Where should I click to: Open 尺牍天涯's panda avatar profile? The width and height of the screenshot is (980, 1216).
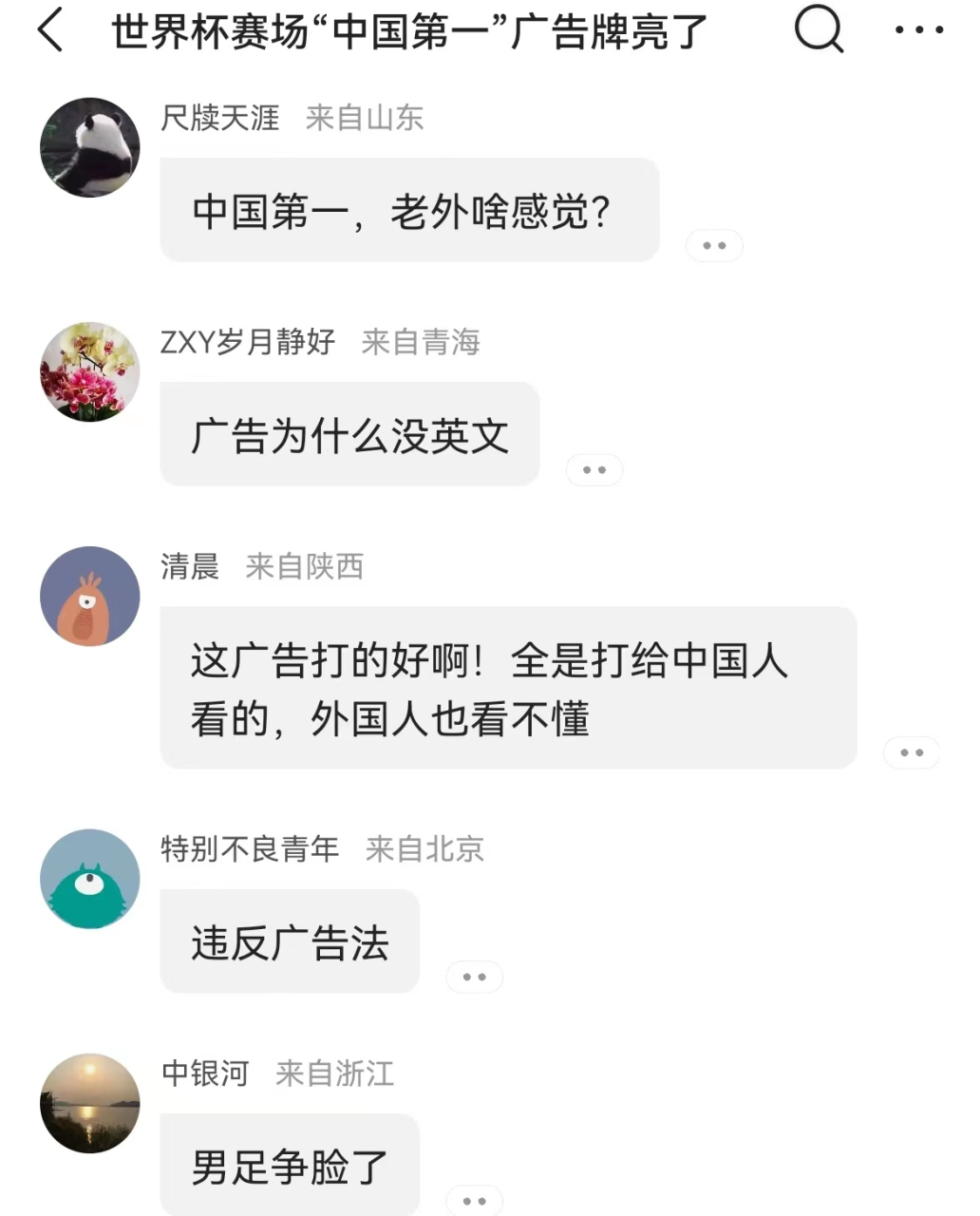pos(90,147)
